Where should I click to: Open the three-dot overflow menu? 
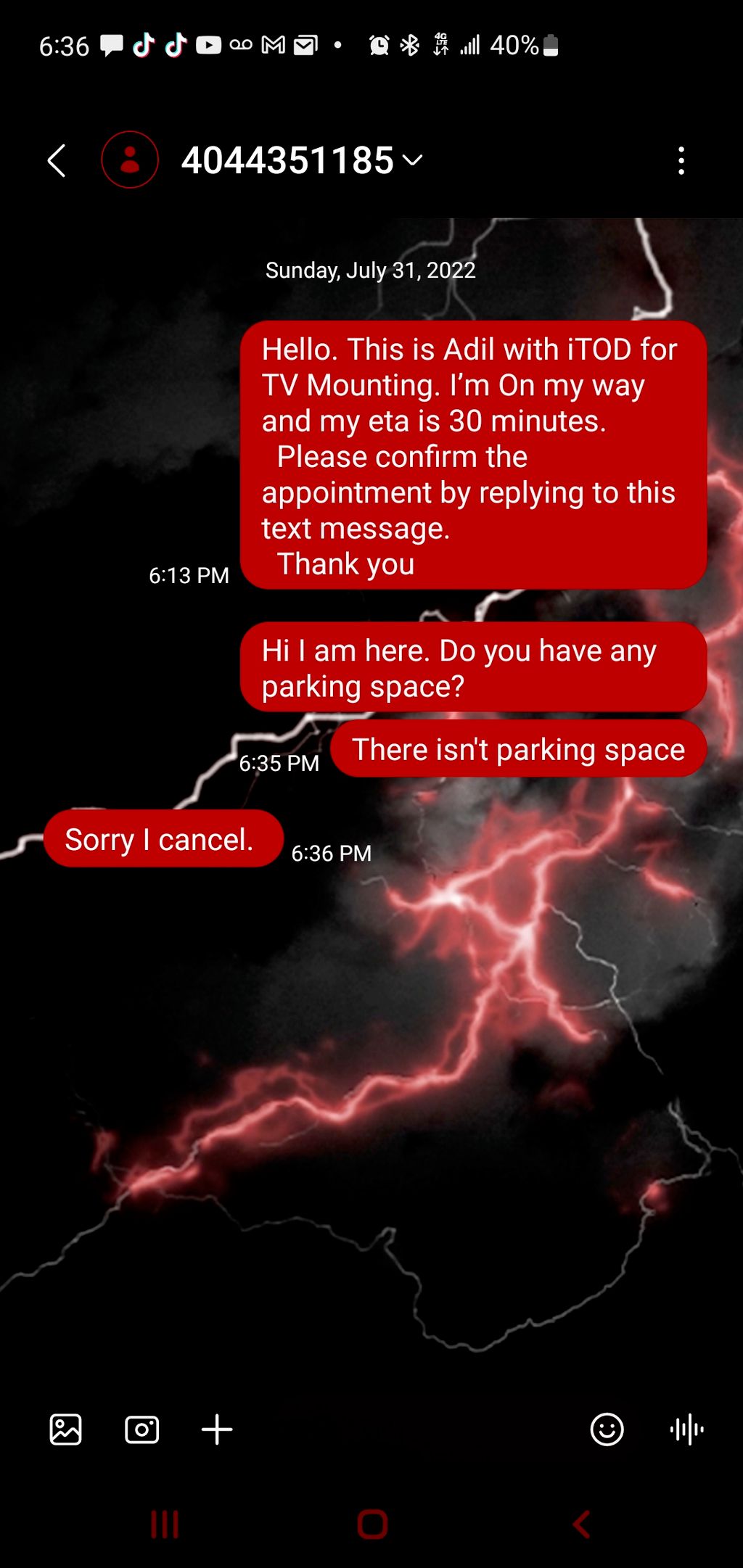[681, 160]
